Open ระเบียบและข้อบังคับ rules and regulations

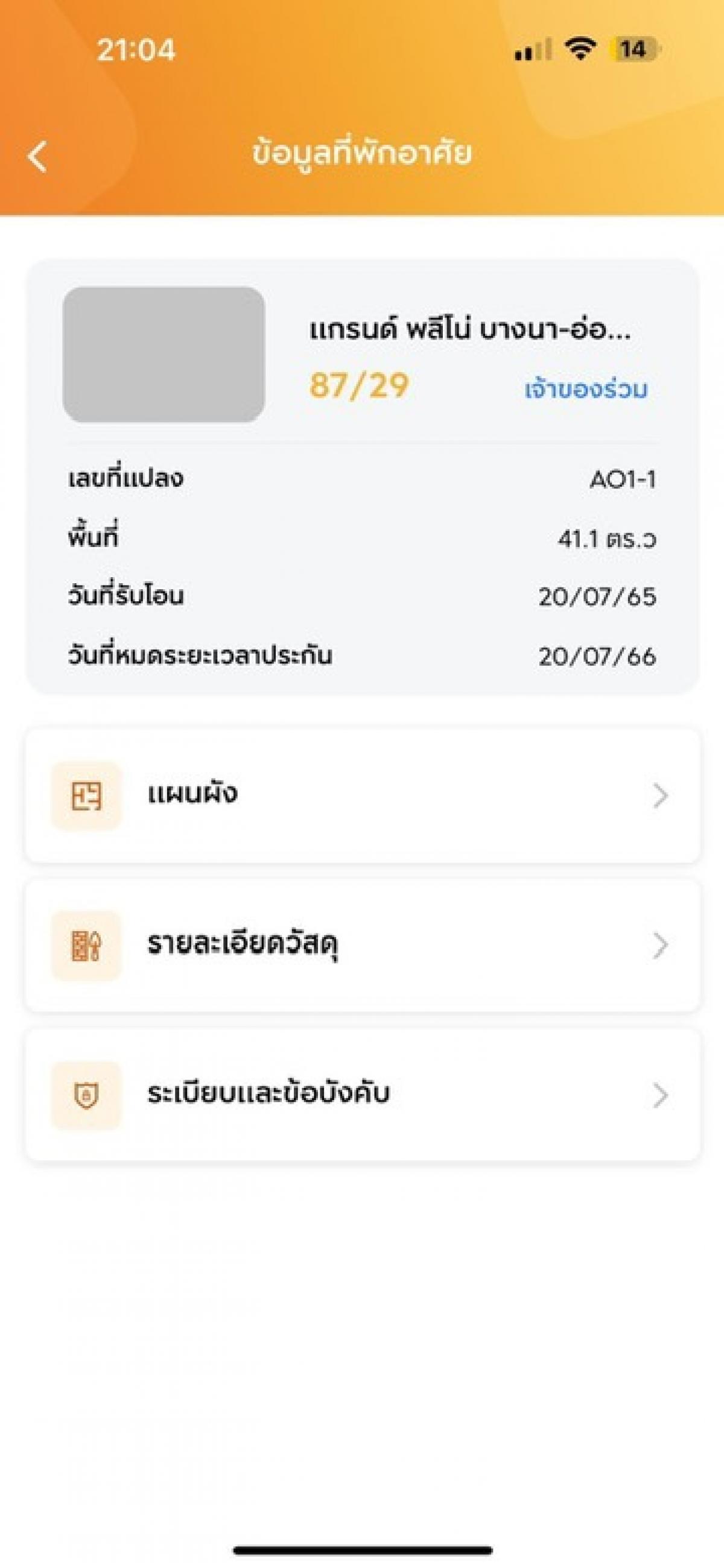click(363, 1095)
